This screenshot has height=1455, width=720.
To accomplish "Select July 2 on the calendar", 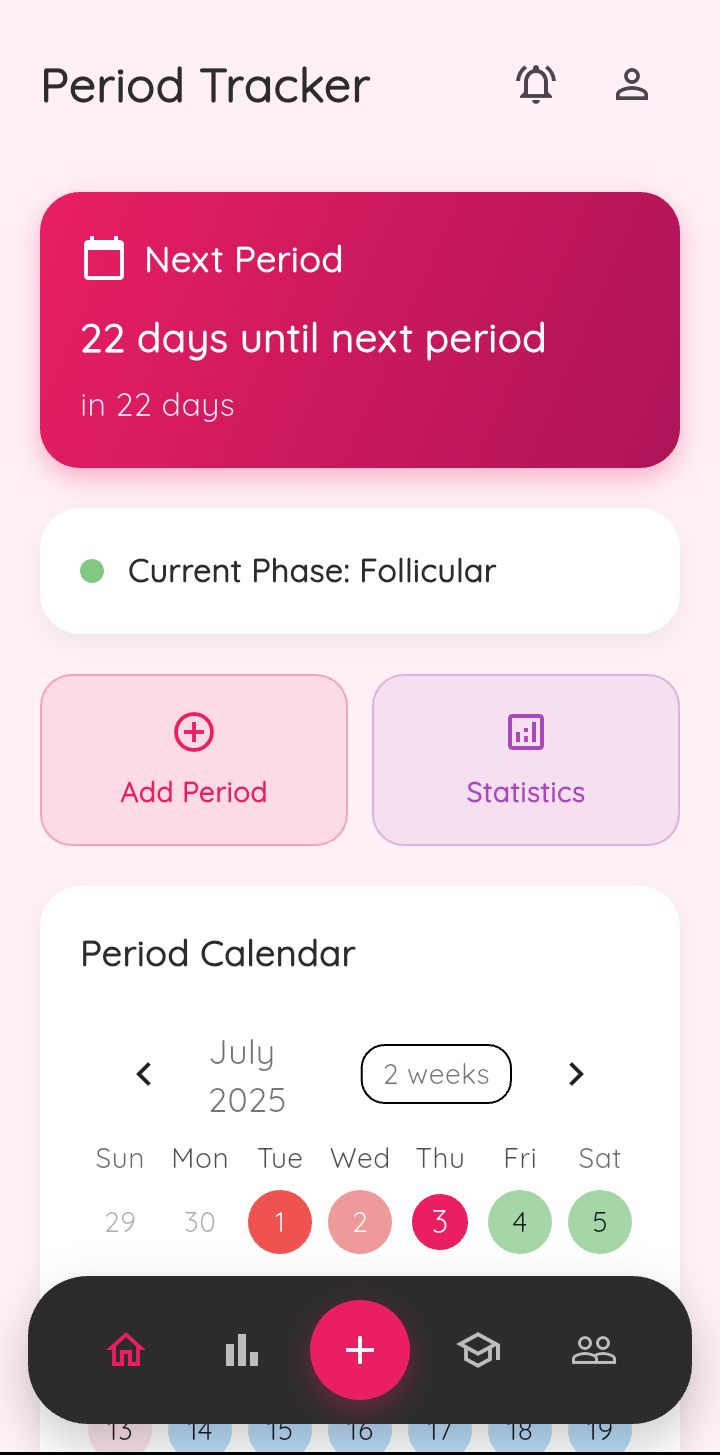I will (360, 1222).
